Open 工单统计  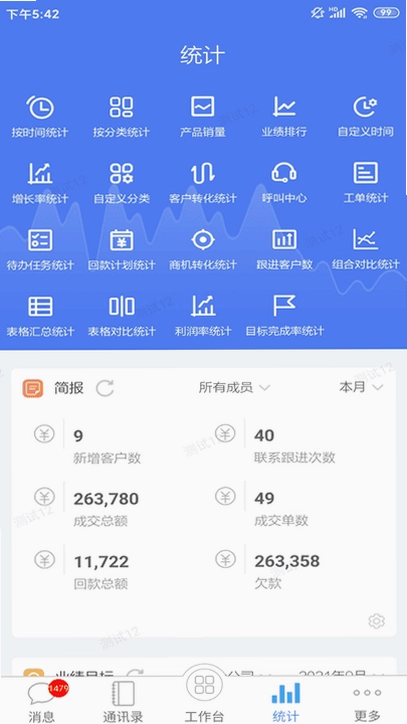tap(365, 182)
